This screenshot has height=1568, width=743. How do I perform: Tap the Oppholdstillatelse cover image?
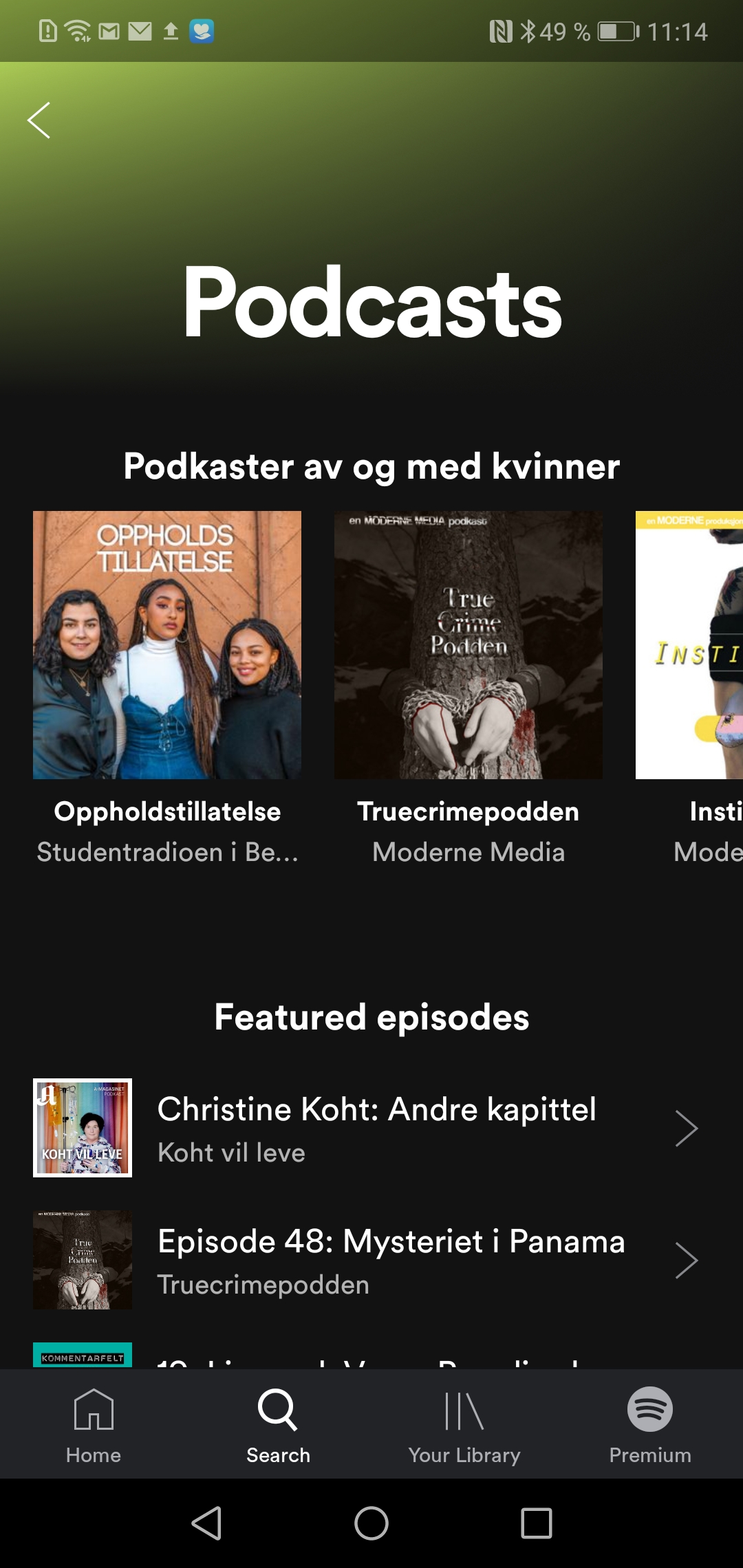click(167, 644)
